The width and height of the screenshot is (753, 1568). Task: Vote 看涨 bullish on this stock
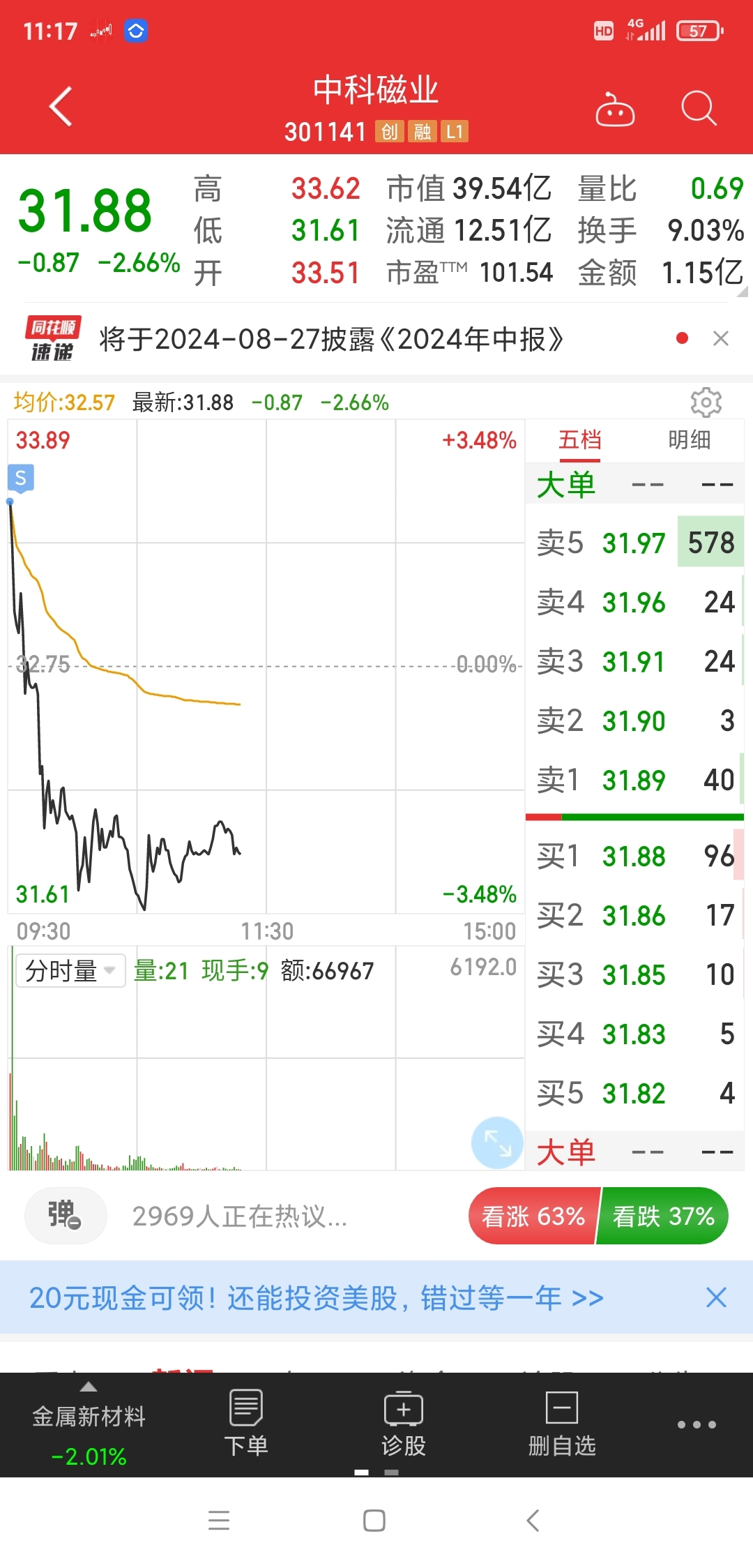533,1216
